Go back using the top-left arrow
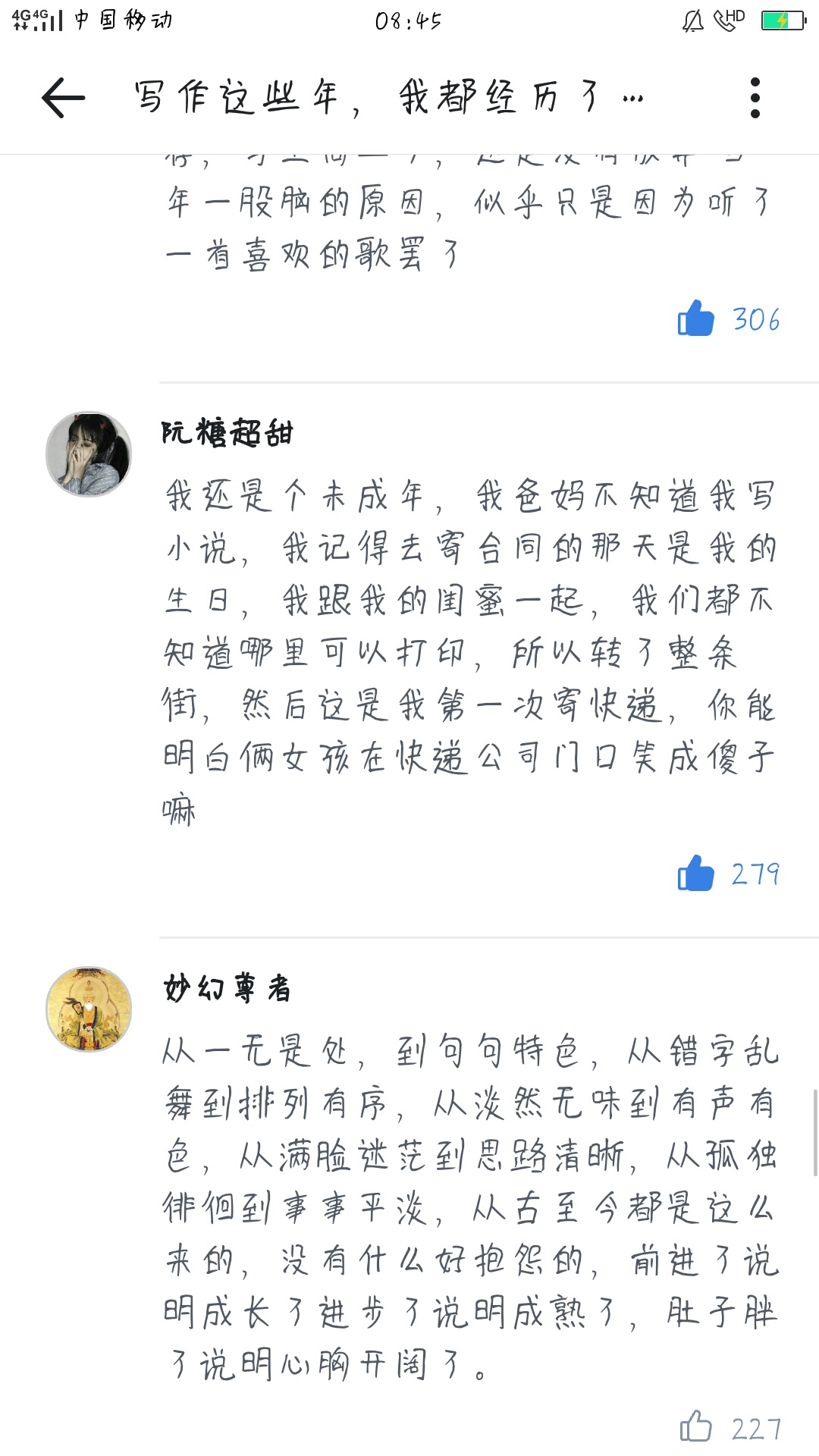 (x=63, y=98)
